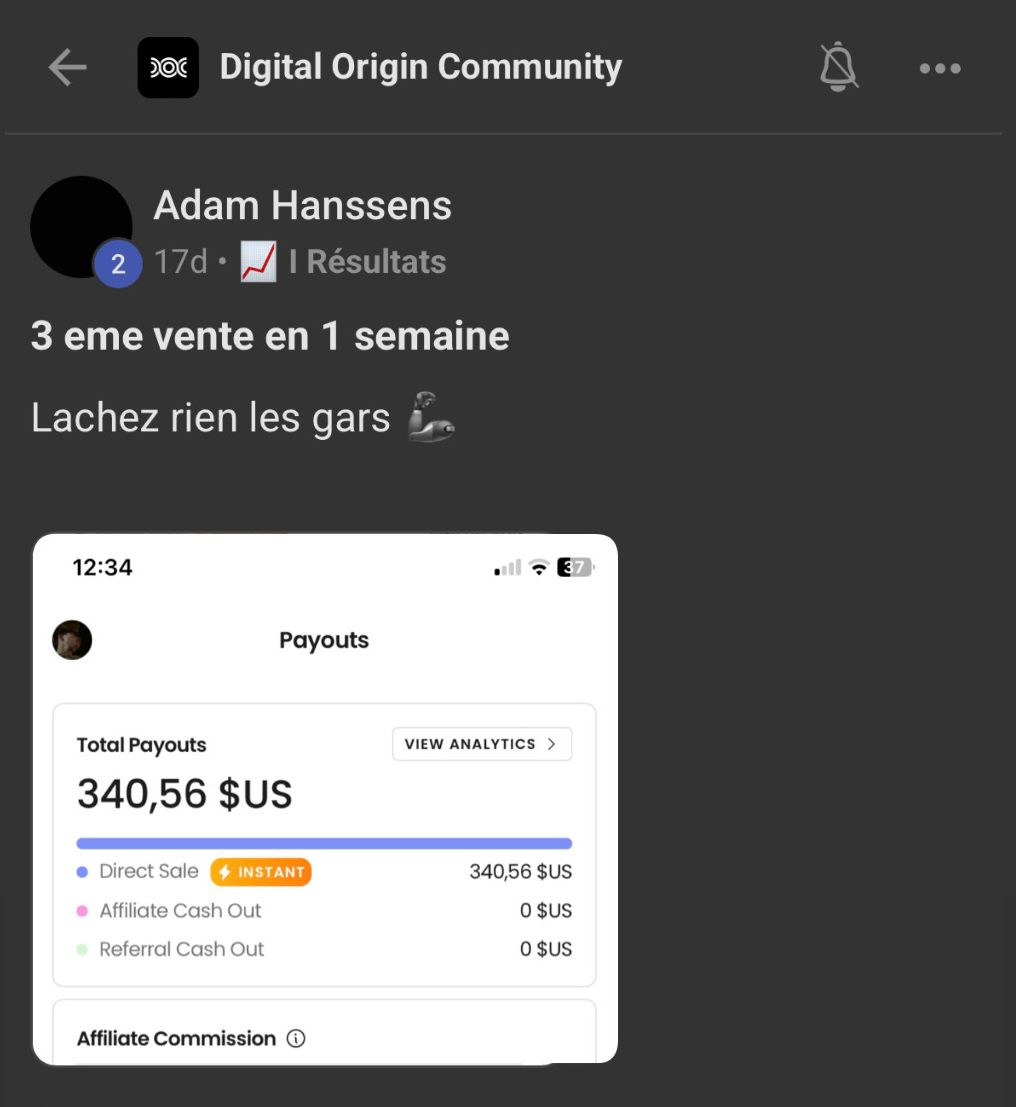Image resolution: width=1016 pixels, height=1107 pixels.
Task: Open Adam Hanssens' profile picture
Action: [81, 227]
